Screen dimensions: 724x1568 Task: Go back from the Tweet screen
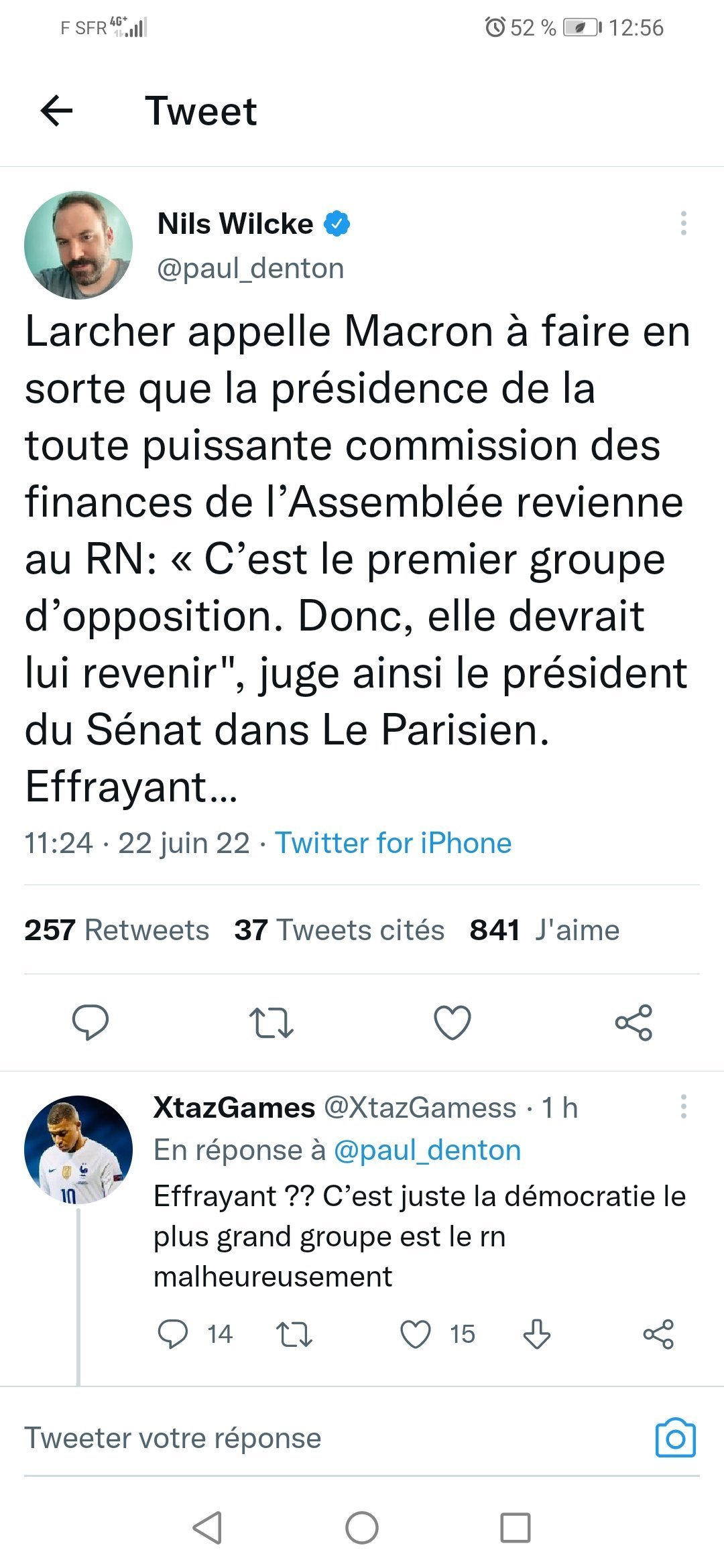point(57,111)
